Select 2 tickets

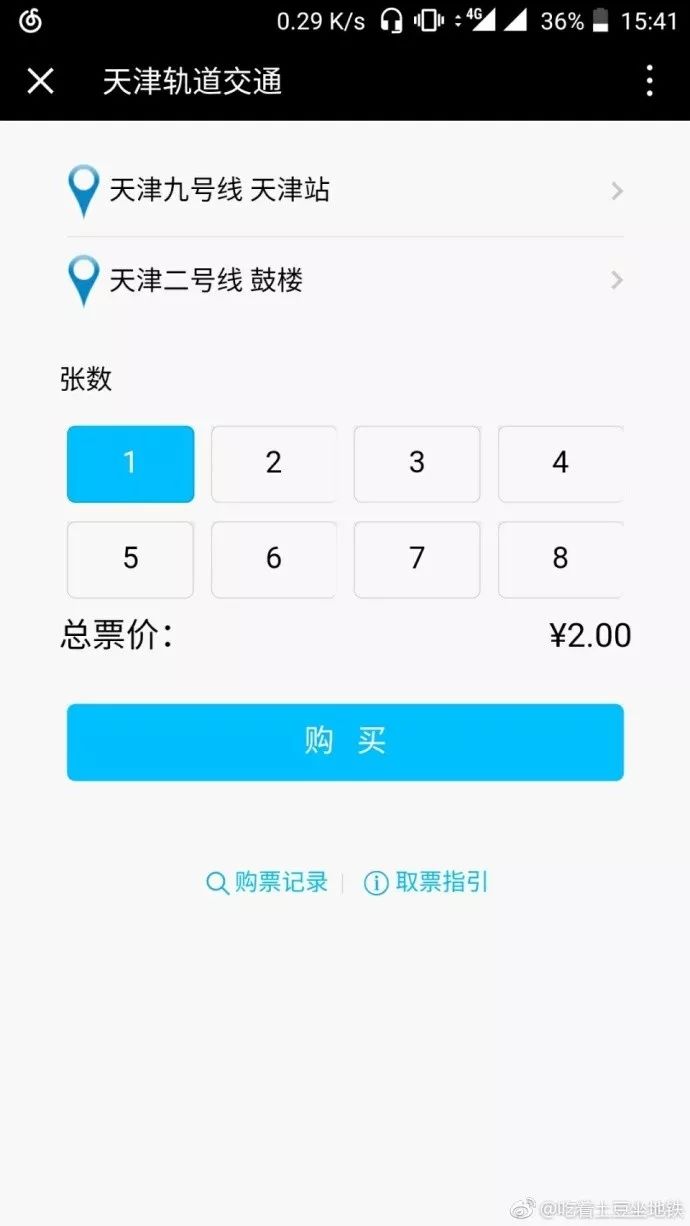(273, 463)
